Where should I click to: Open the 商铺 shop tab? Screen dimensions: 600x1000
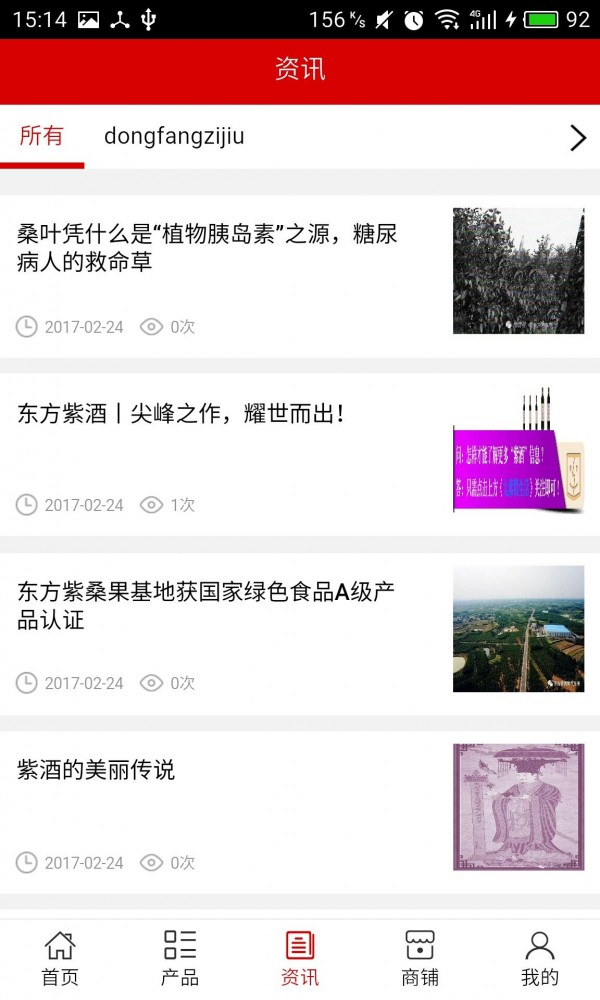coord(420,958)
